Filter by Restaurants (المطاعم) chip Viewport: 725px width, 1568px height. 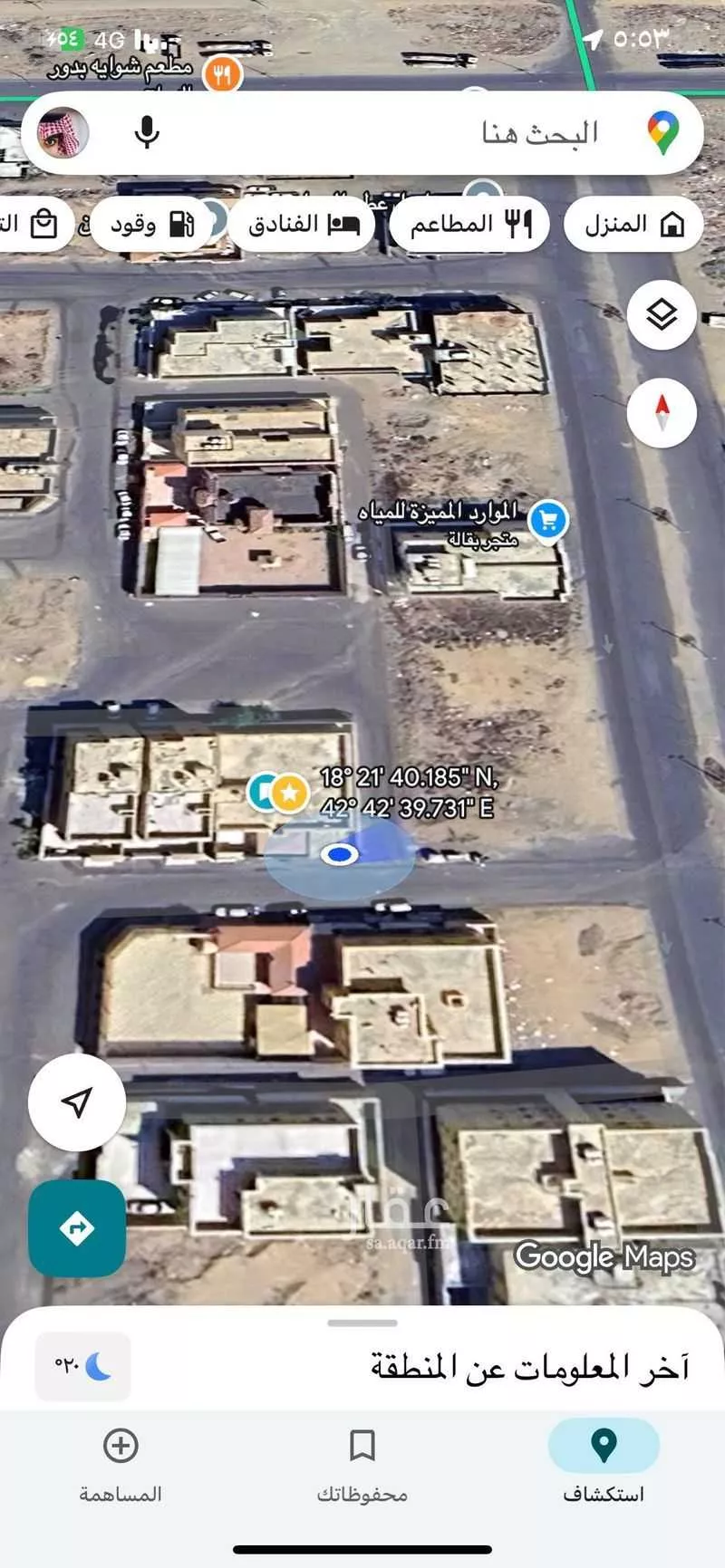[x=469, y=225]
